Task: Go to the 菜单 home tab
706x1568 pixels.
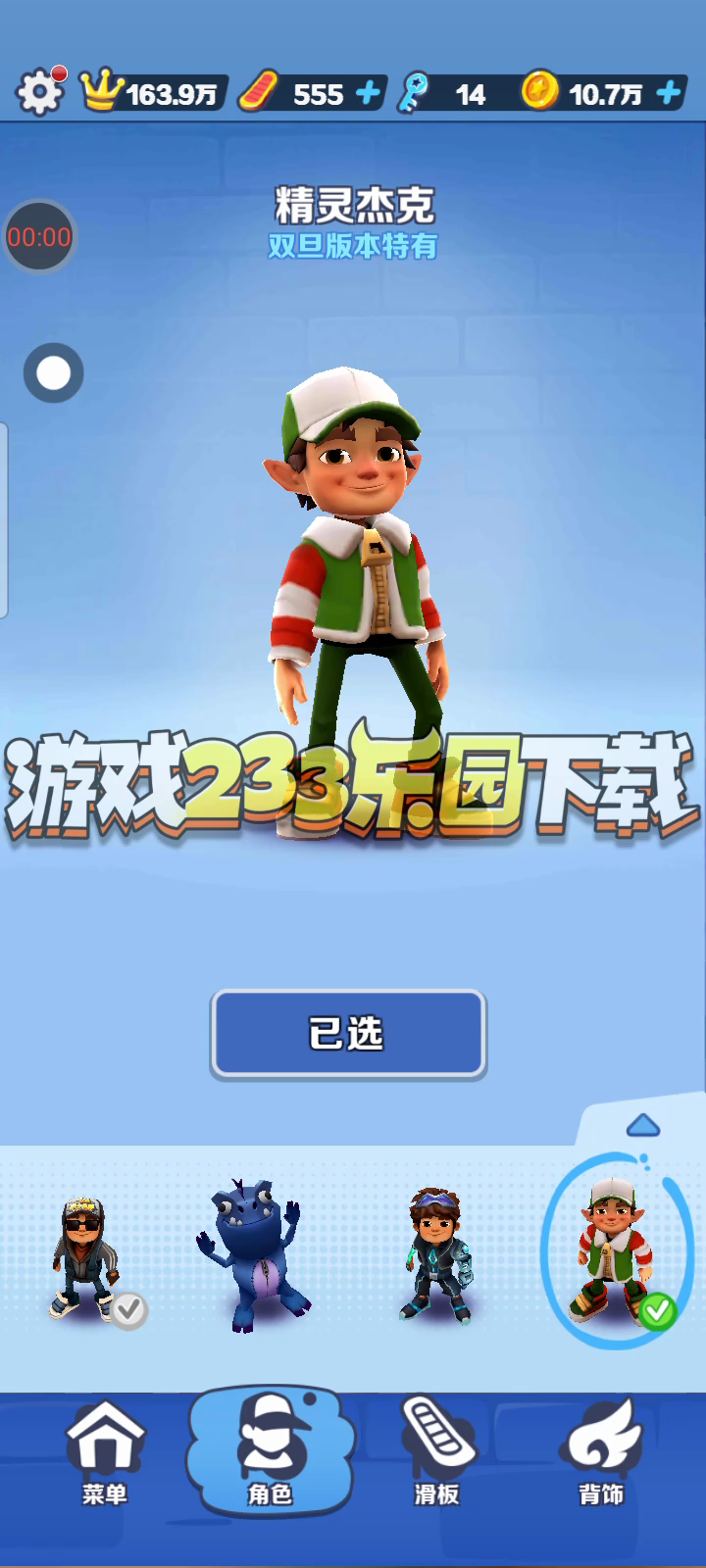Action: [105, 1451]
